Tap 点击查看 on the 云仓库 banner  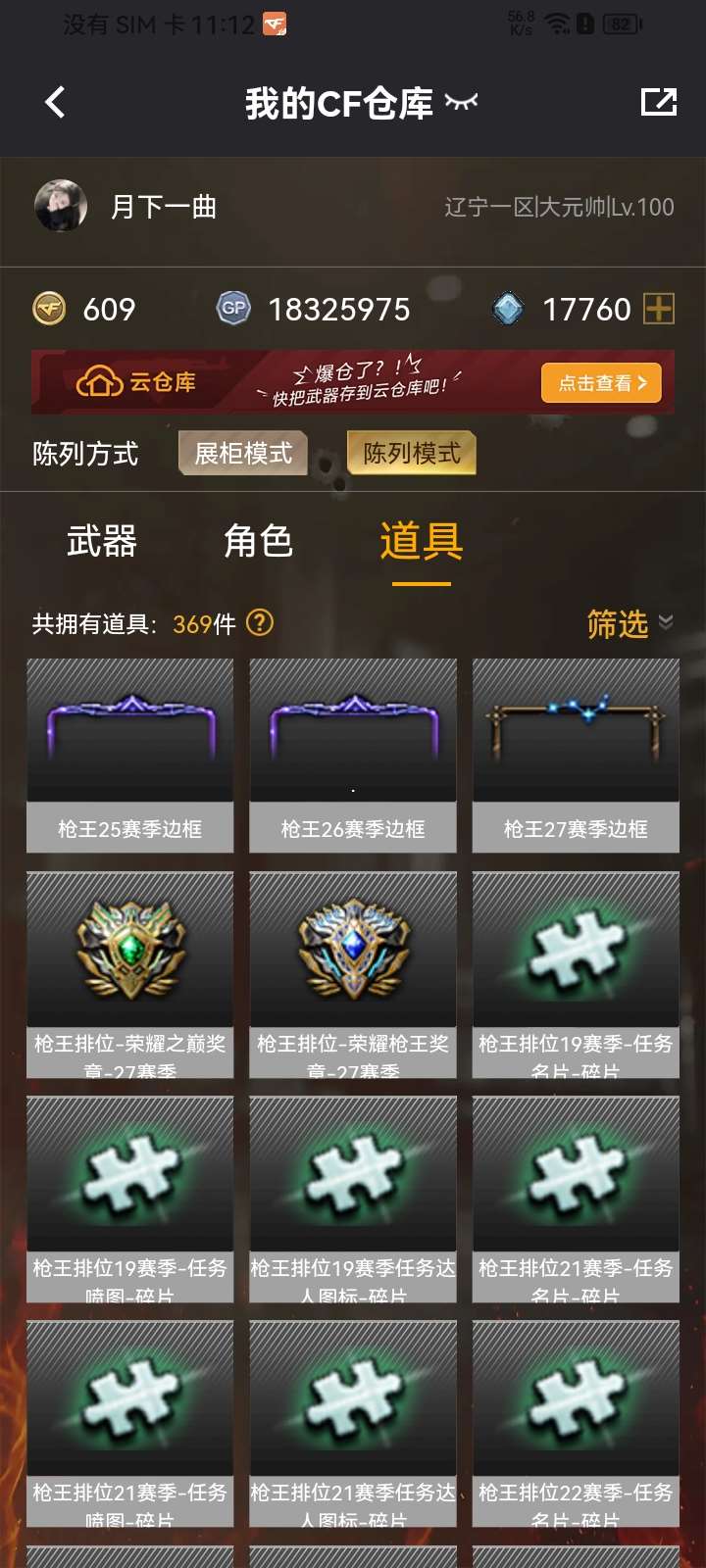pyautogui.click(x=601, y=383)
